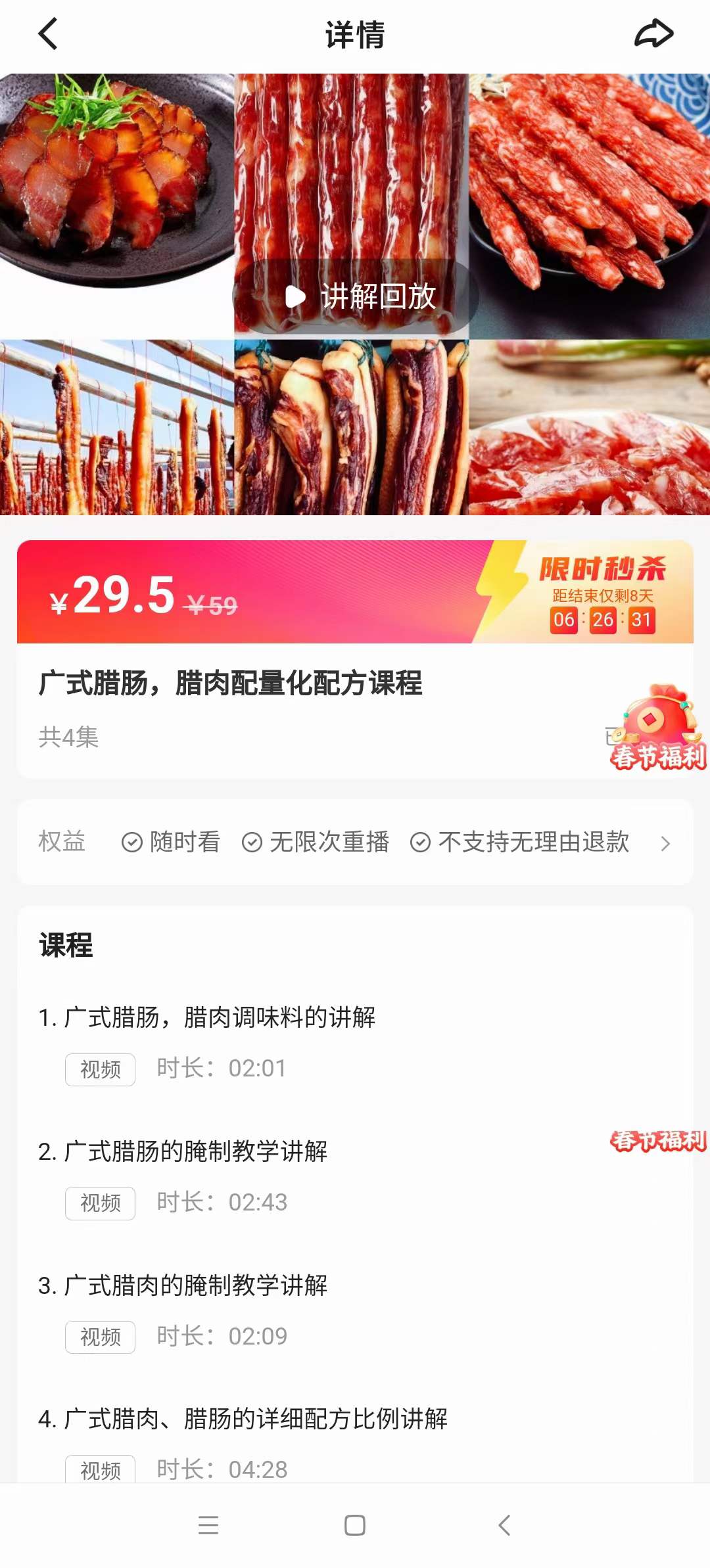The image size is (710, 1568).
Task: Tap the Android recent apps icon
Action: pos(209,1526)
